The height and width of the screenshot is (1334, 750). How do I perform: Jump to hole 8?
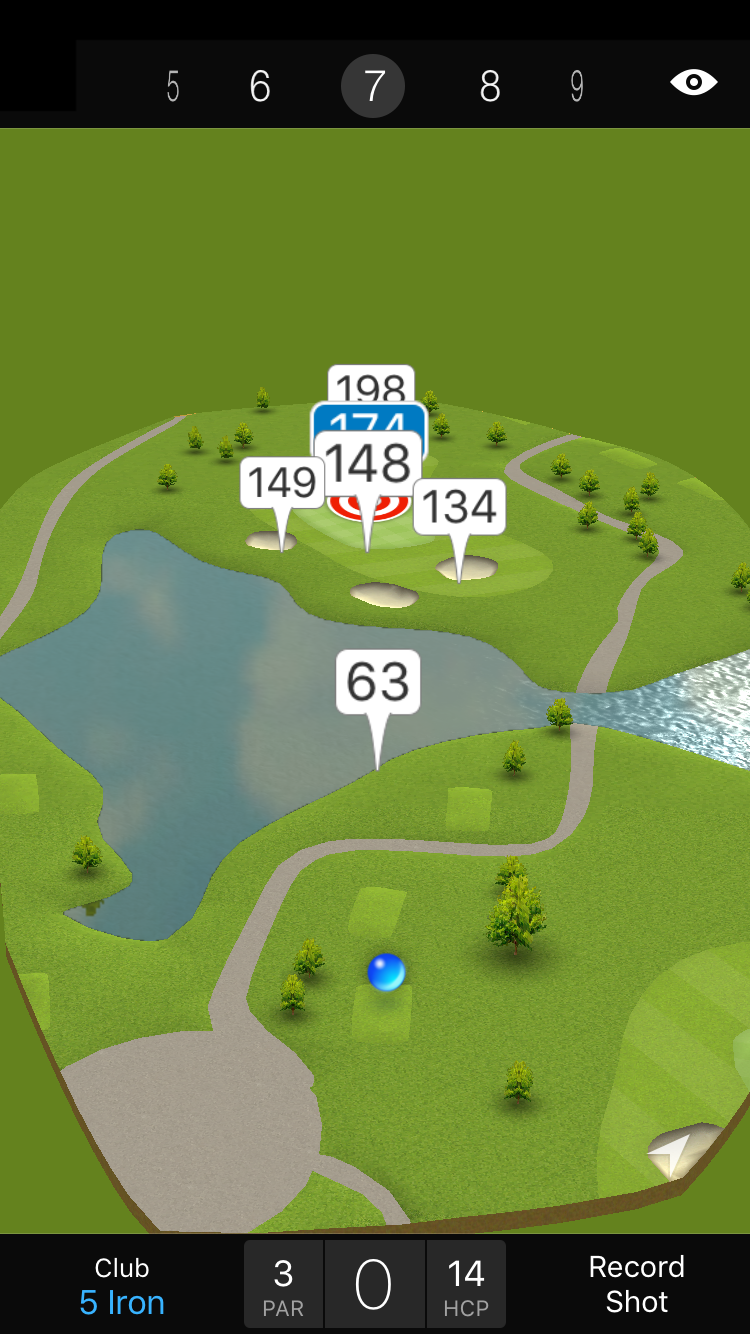[489, 87]
